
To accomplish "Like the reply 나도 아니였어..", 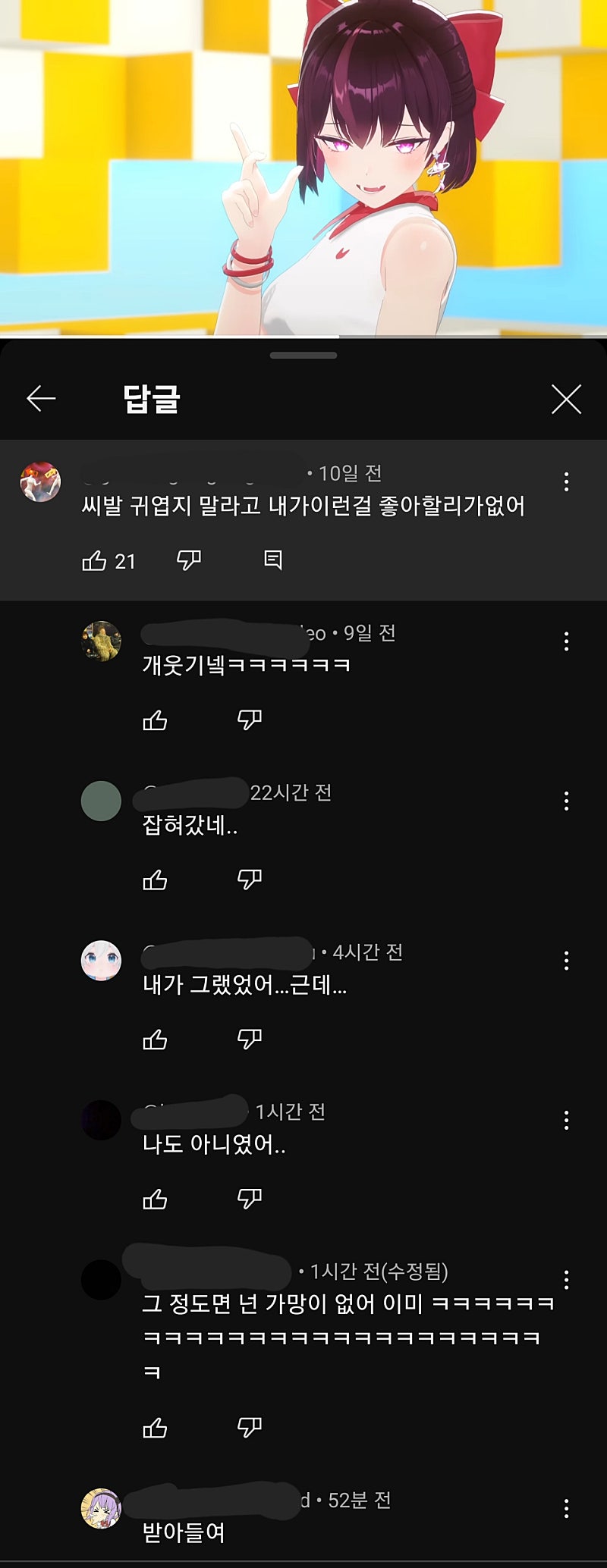I will [155, 1200].
